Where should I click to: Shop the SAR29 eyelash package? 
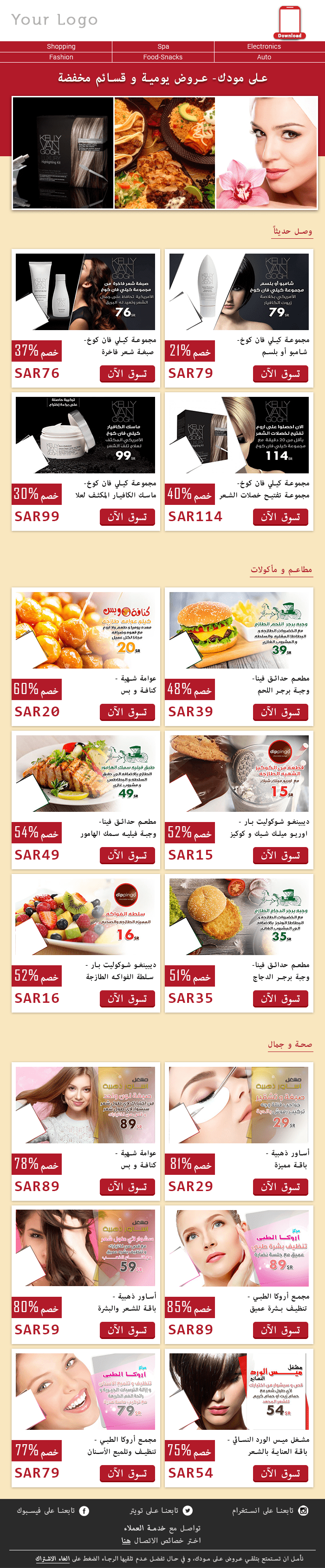pos(280,1186)
